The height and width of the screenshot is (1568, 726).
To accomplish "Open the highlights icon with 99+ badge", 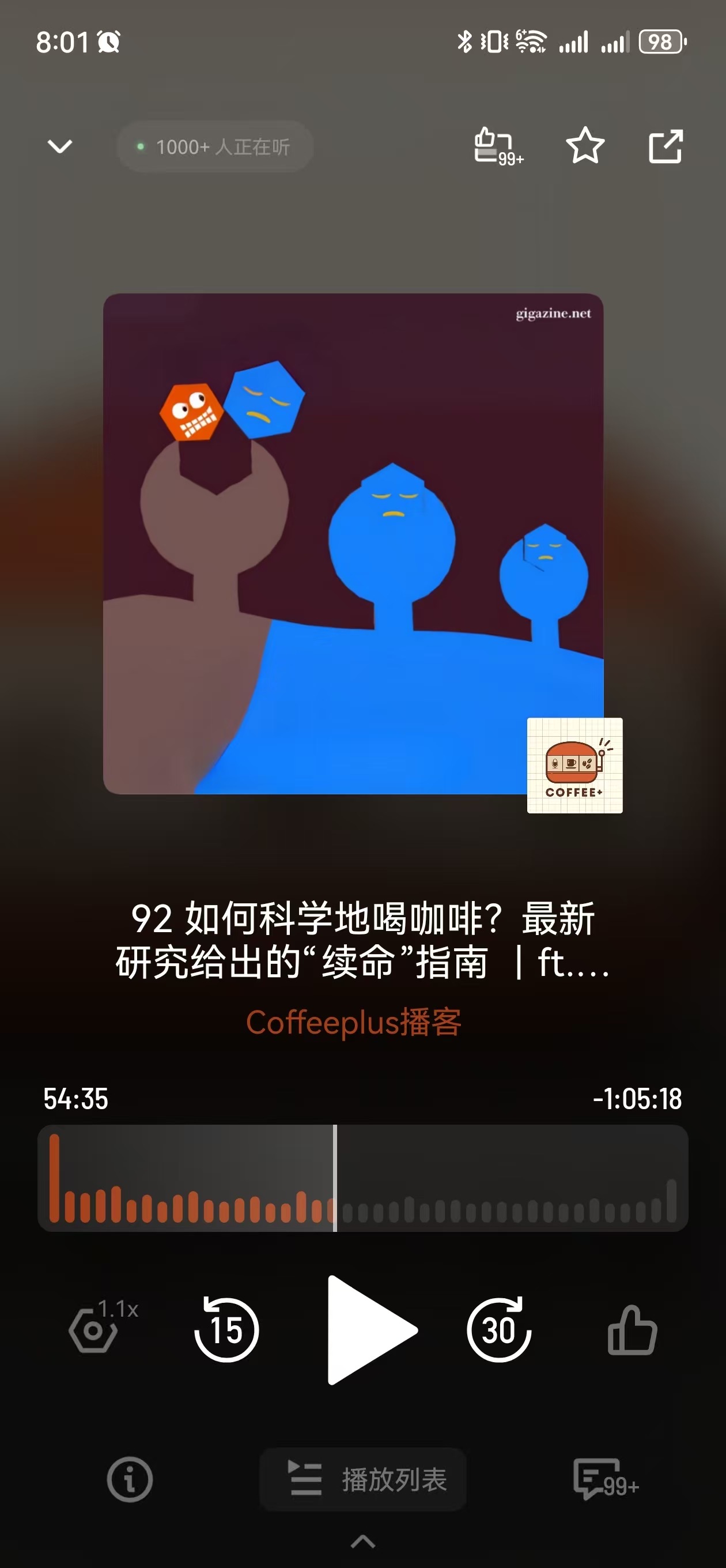I will point(496,146).
